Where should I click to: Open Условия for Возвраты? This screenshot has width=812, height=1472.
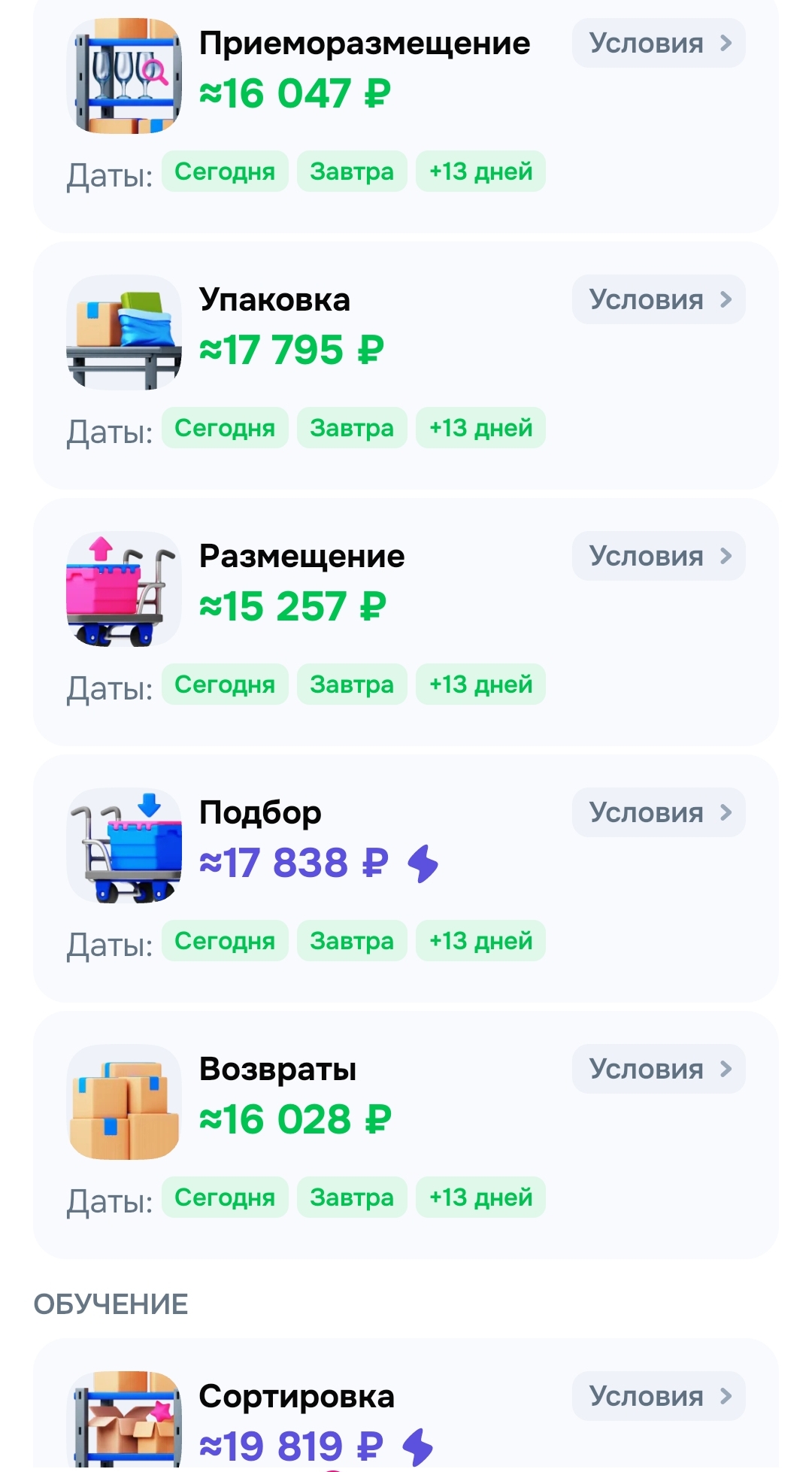pos(659,1069)
